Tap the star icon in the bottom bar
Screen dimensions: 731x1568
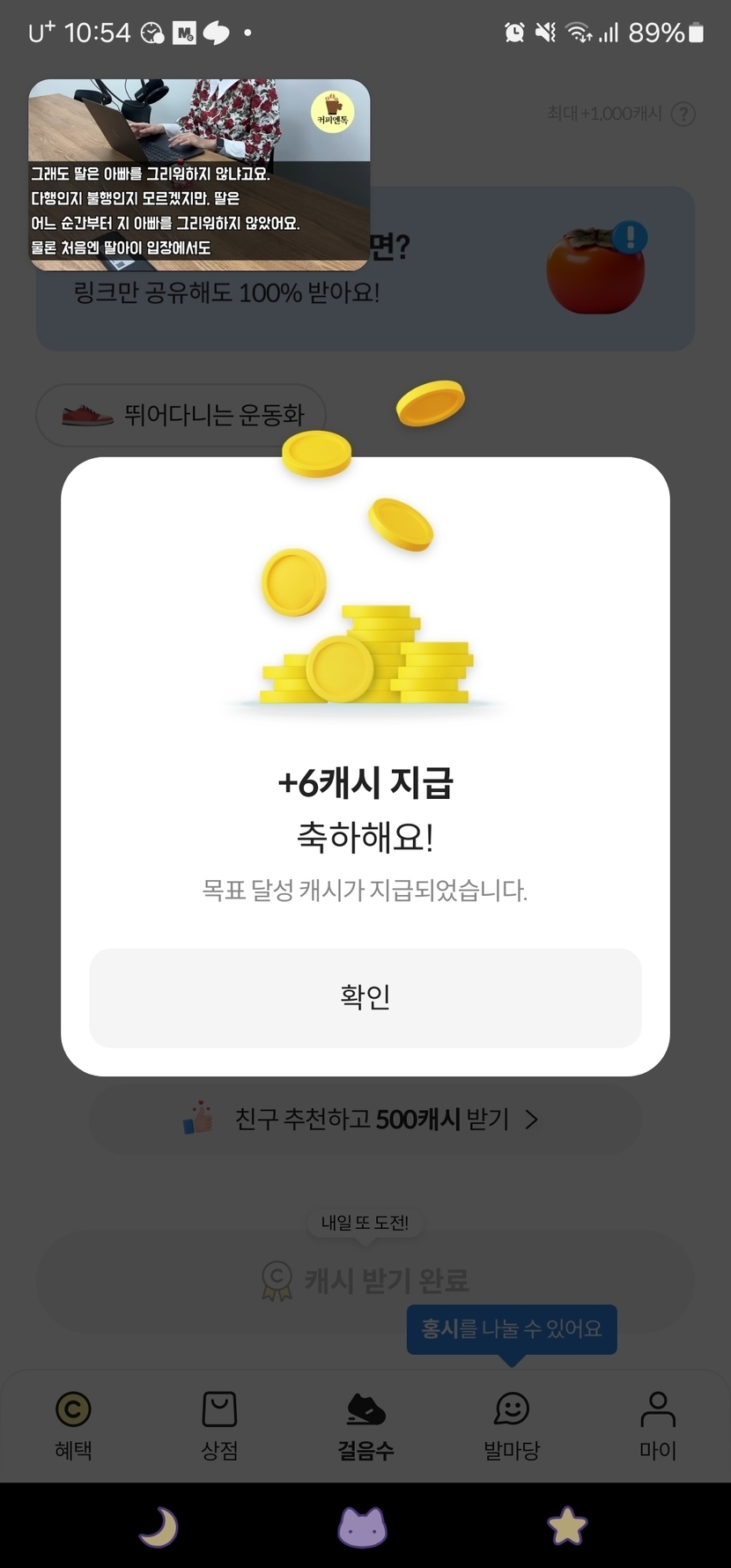click(x=567, y=1527)
